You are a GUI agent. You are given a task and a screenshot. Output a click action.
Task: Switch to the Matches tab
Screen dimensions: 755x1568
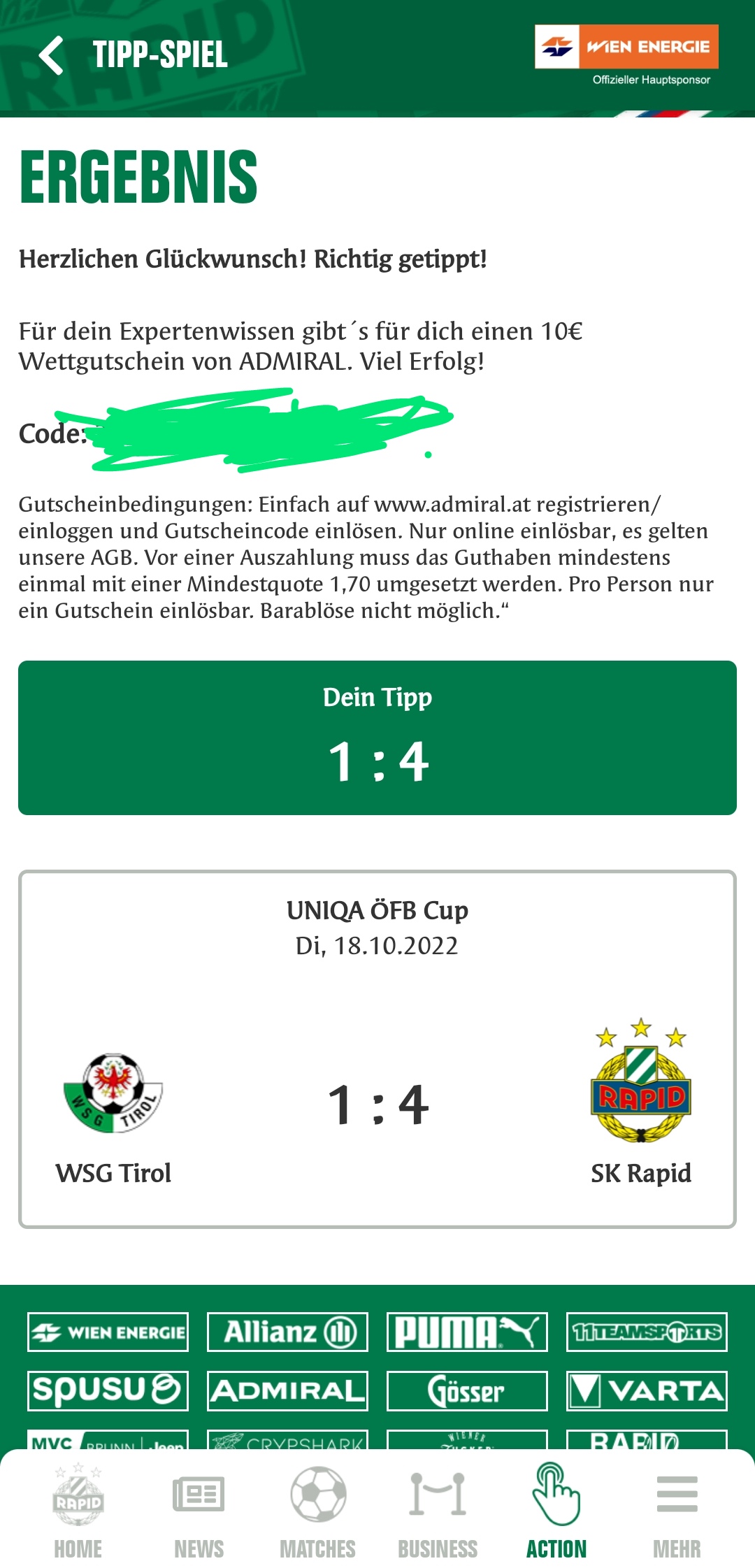point(318,1511)
